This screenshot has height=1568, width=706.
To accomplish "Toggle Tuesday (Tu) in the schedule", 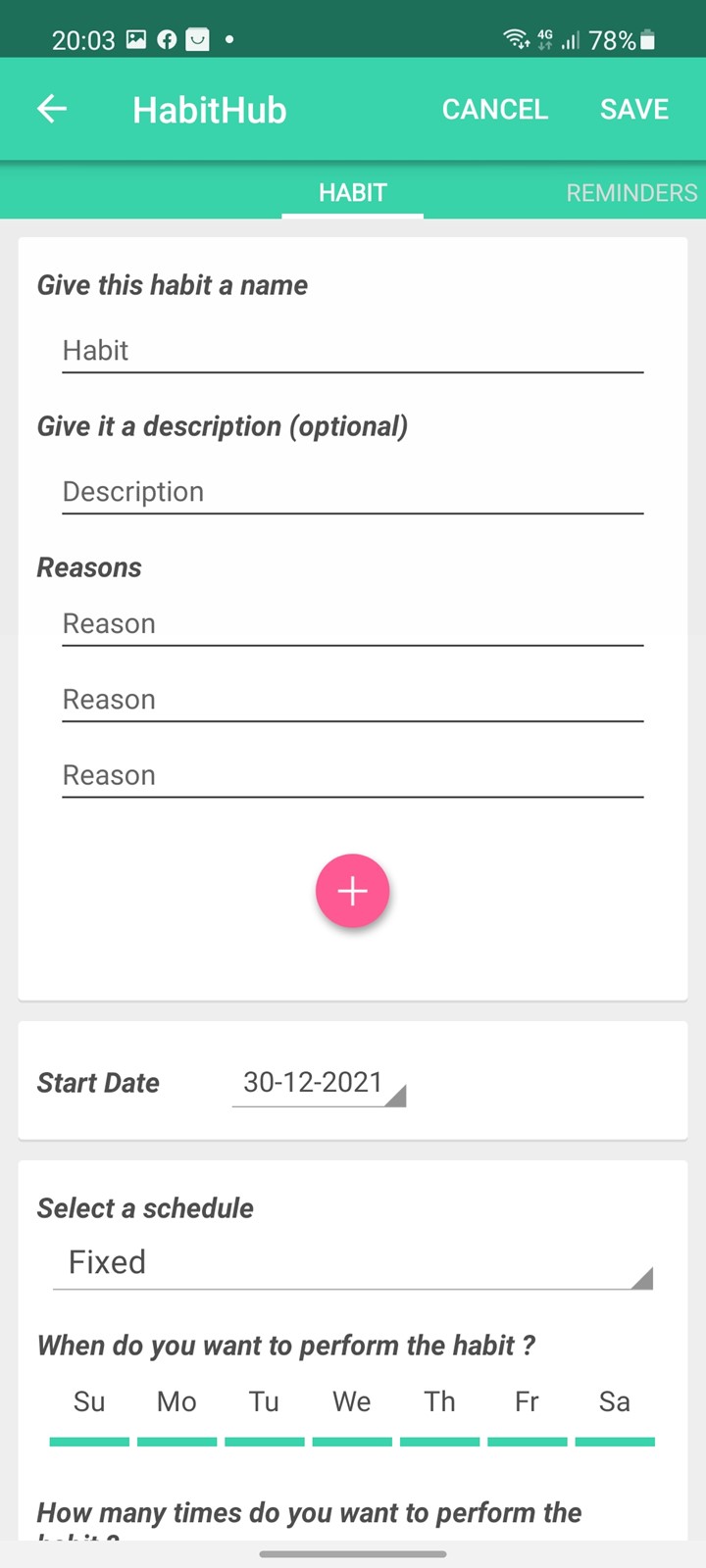I will 265,1414.
